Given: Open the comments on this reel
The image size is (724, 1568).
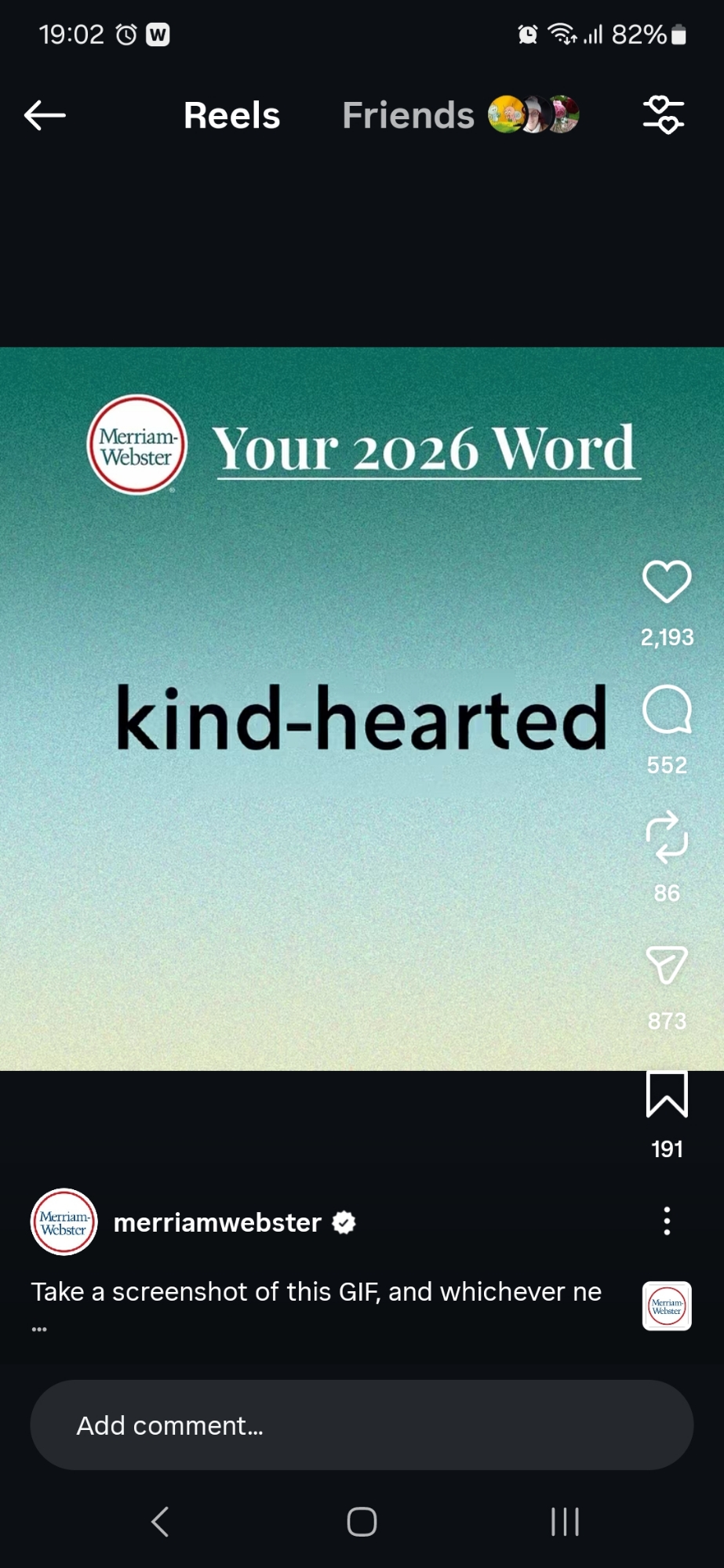Looking at the screenshot, I should (x=667, y=710).
